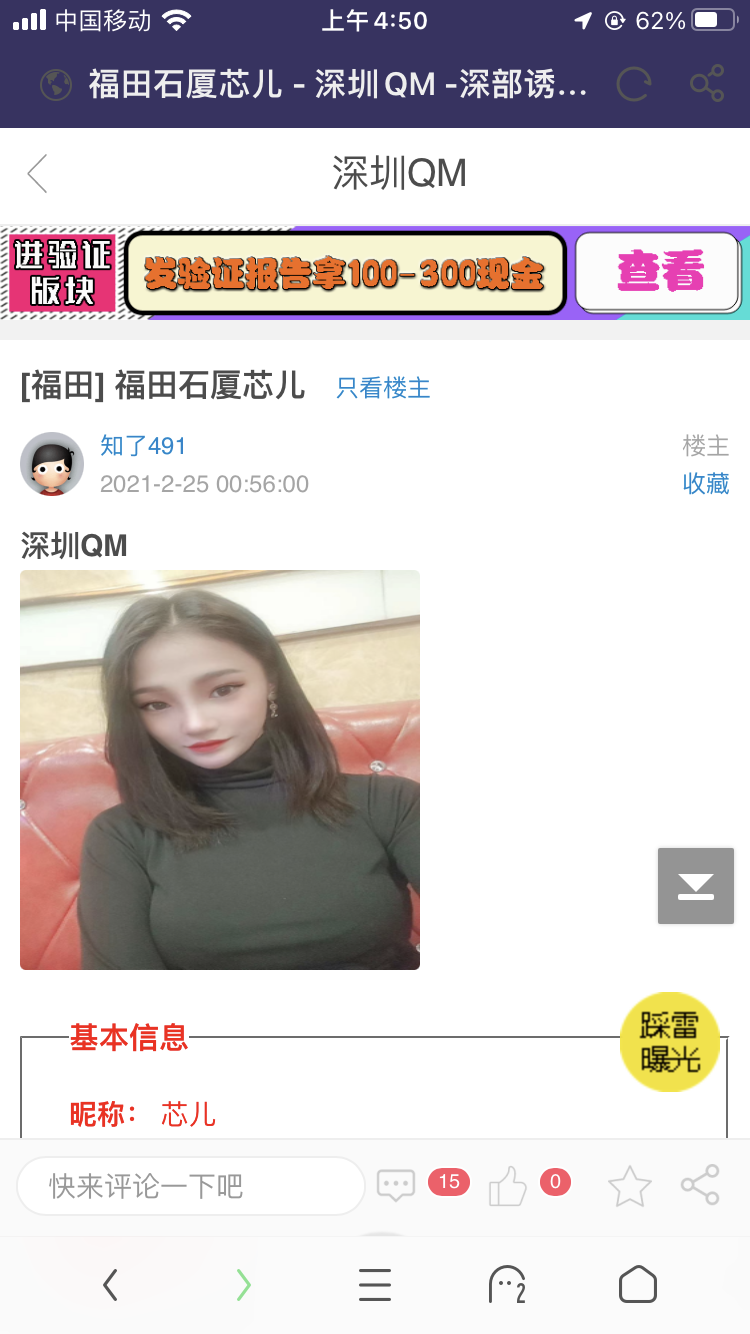The image size is (750, 1334).
Task: Open the browser menu with three lines
Action: tap(375, 1285)
